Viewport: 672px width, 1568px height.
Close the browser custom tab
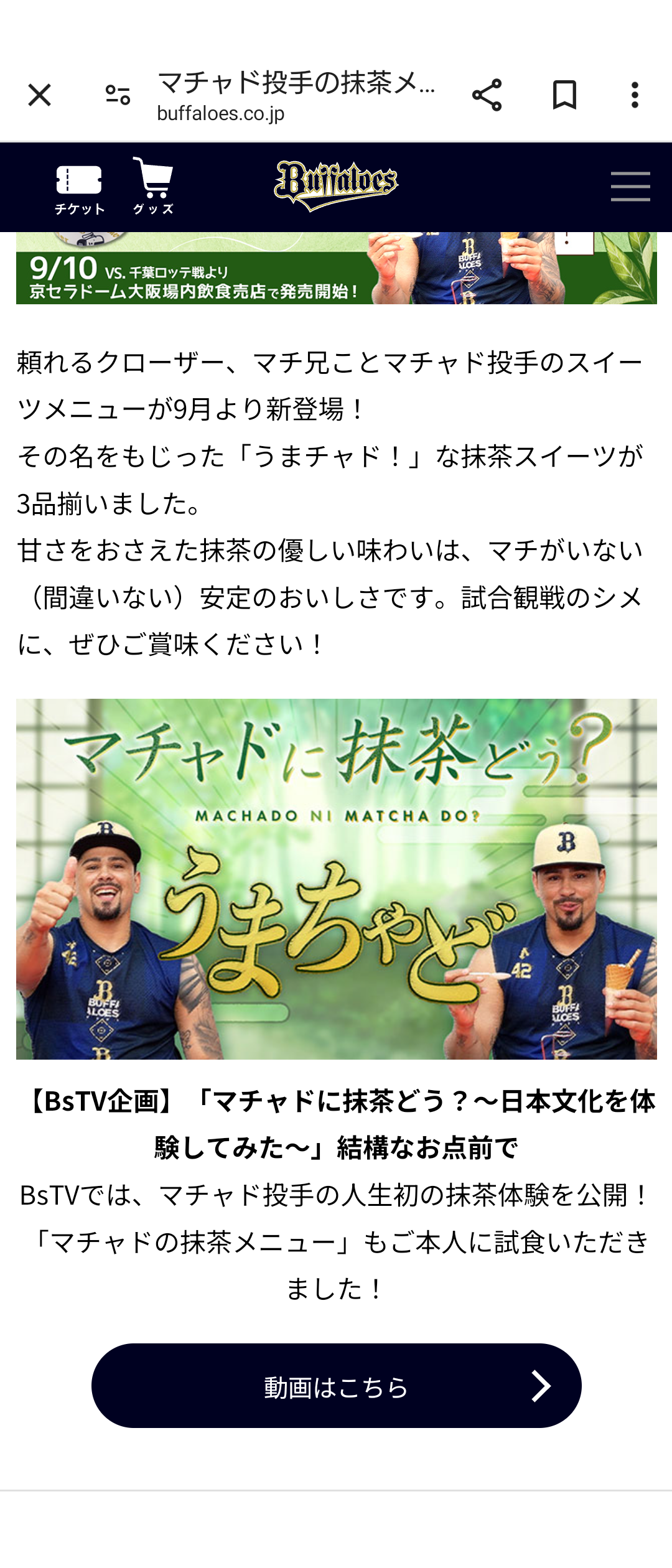(x=40, y=95)
